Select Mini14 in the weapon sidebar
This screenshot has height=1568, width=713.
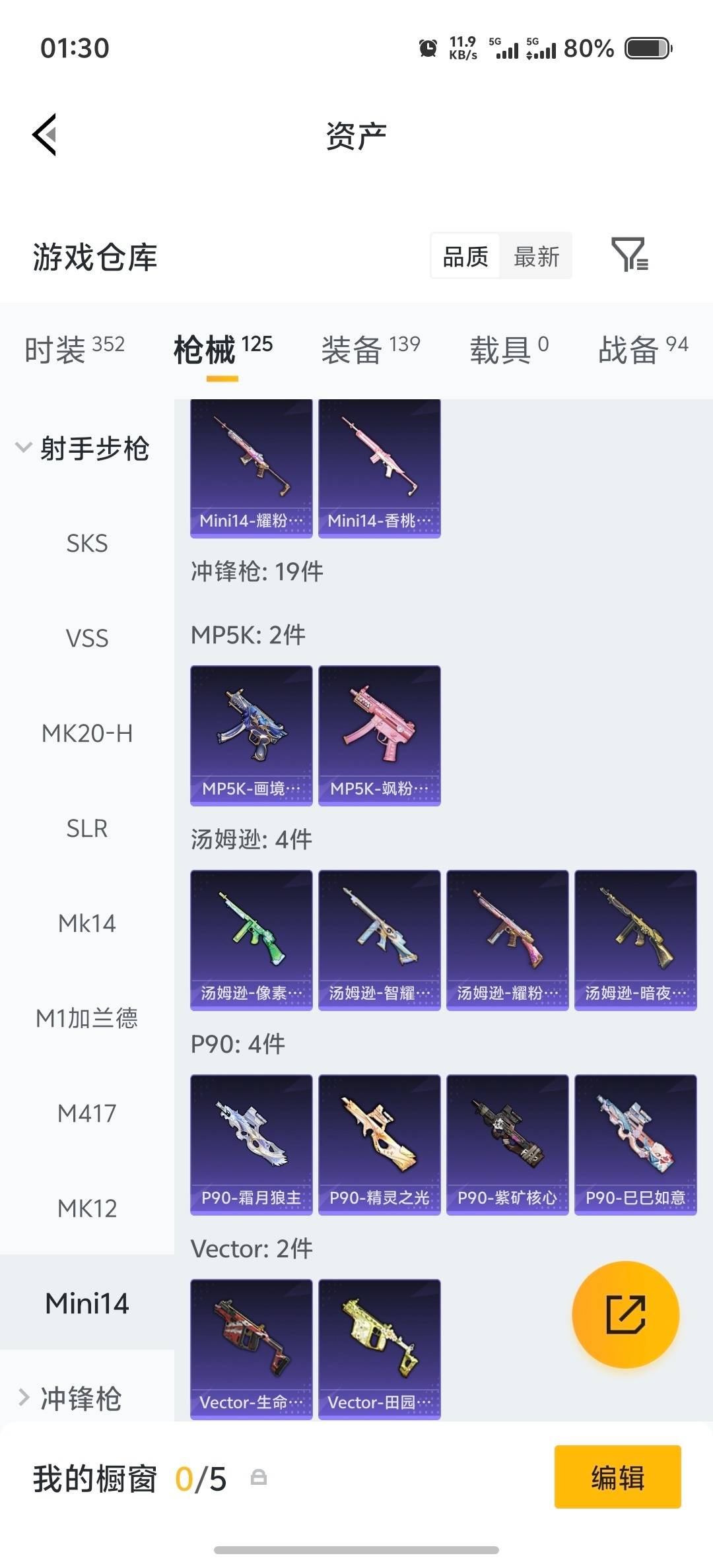tap(86, 1303)
